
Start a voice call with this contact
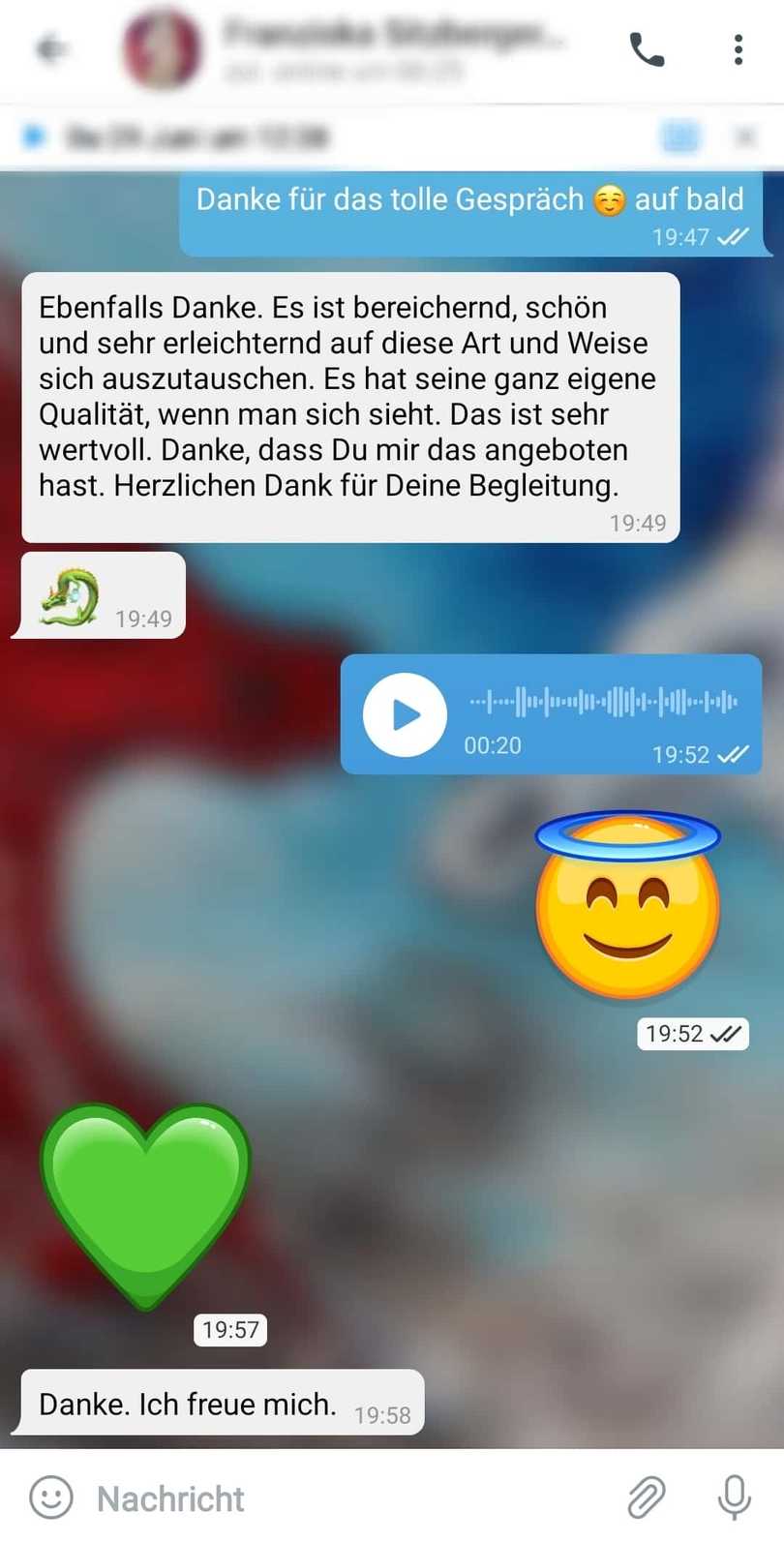647,48
